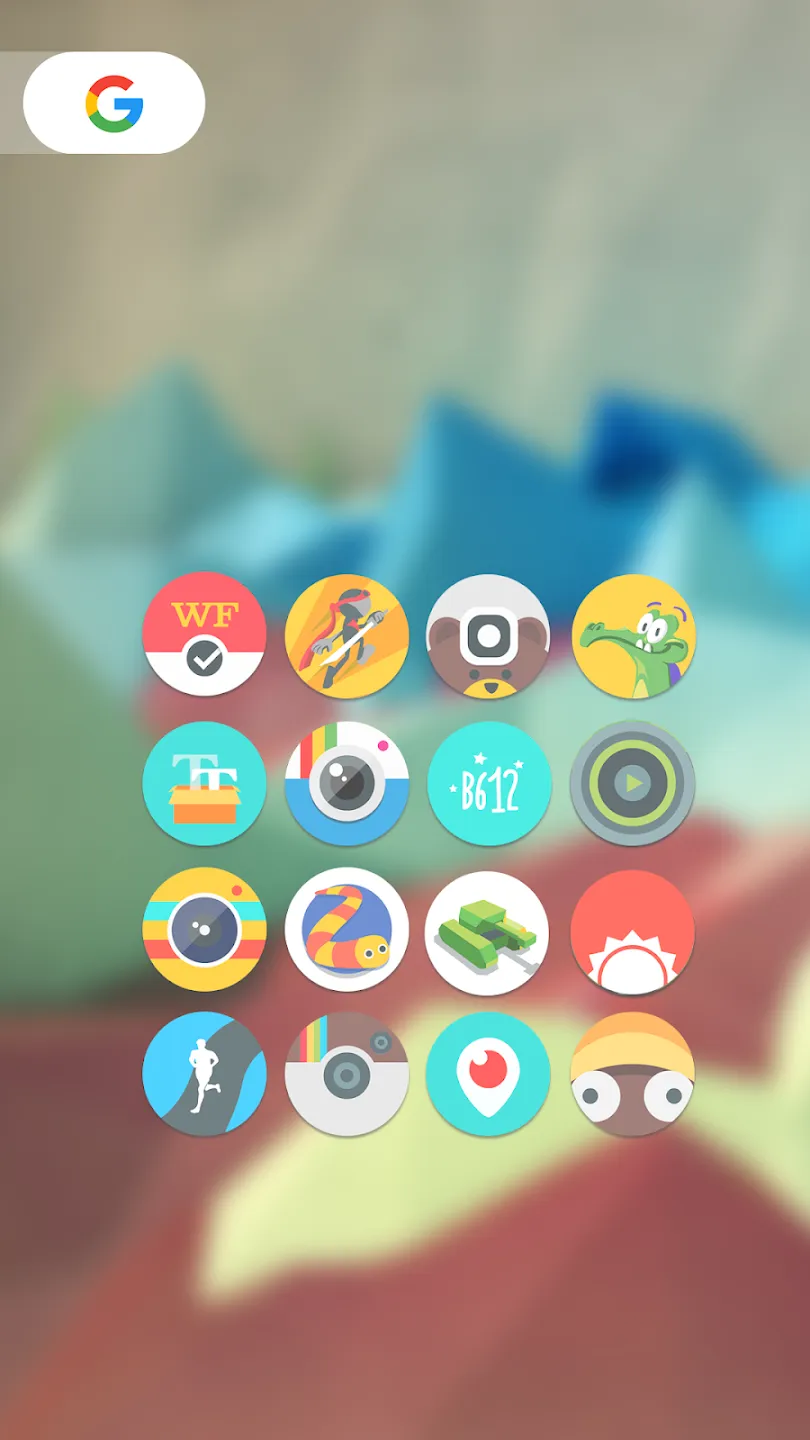Launch the retro brown camera app
The image size is (810, 1440).
click(347, 1074)
